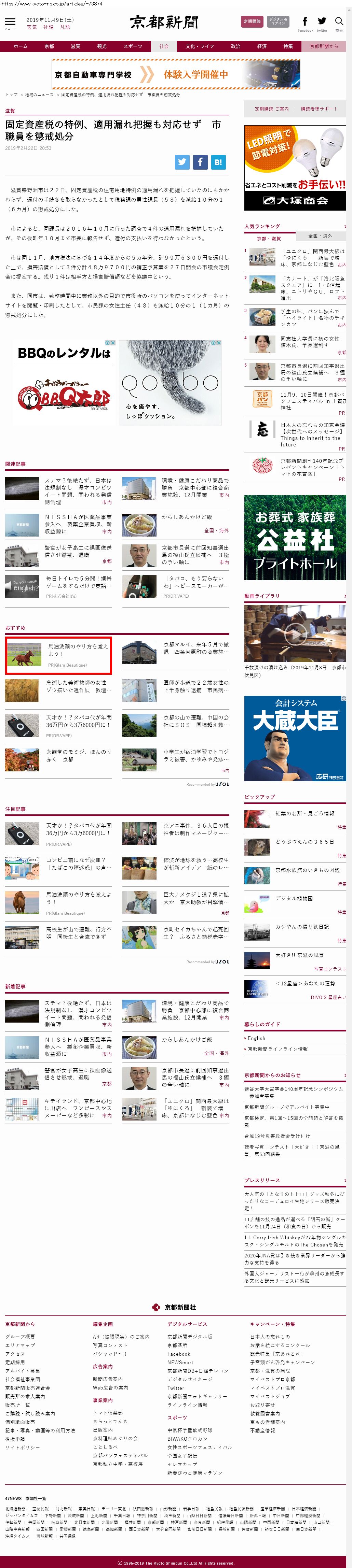Share this article on Twitter
The width and height of the screenshot is (352, 1568).
182,162
